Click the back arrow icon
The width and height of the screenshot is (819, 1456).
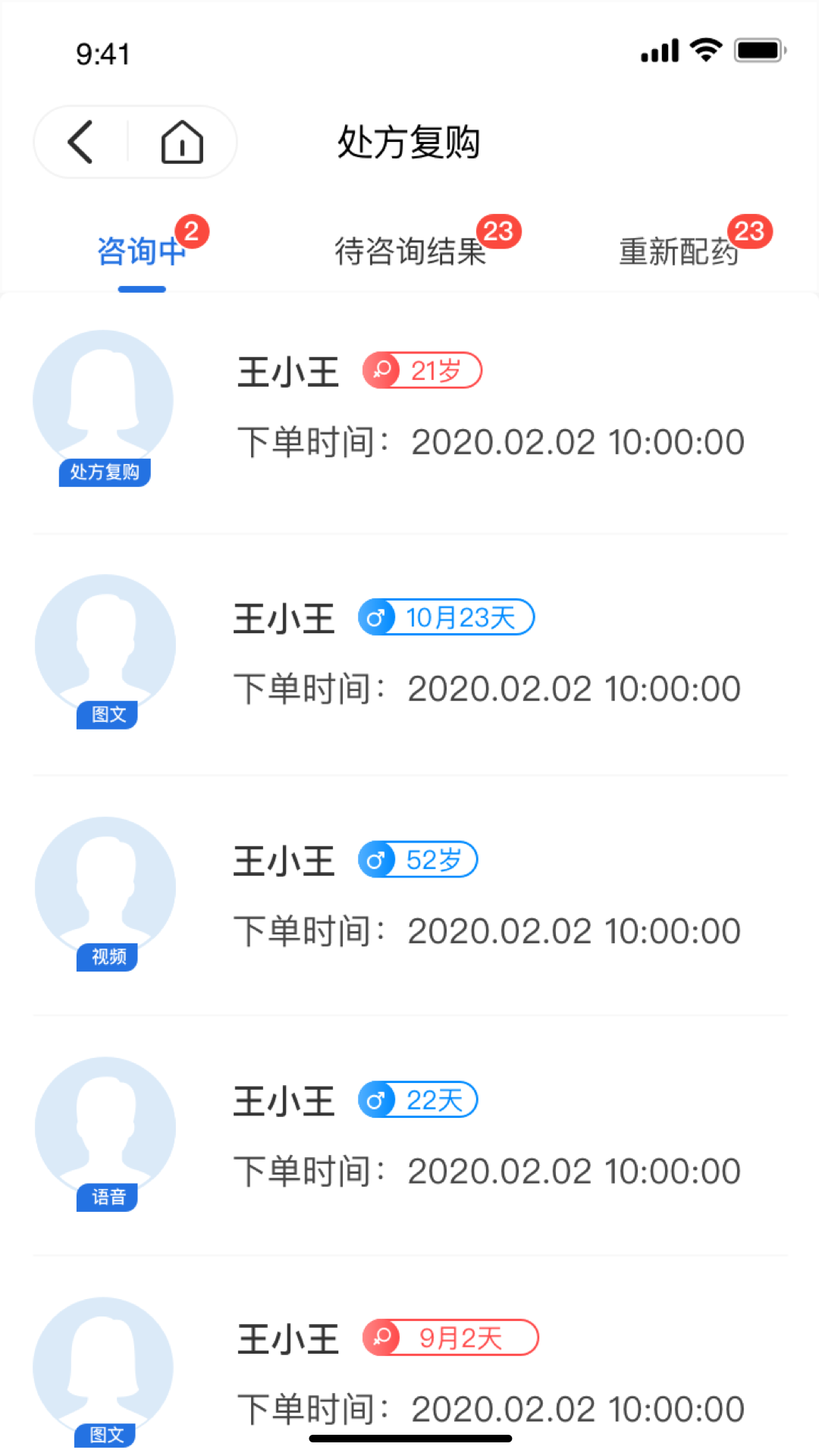81,141
